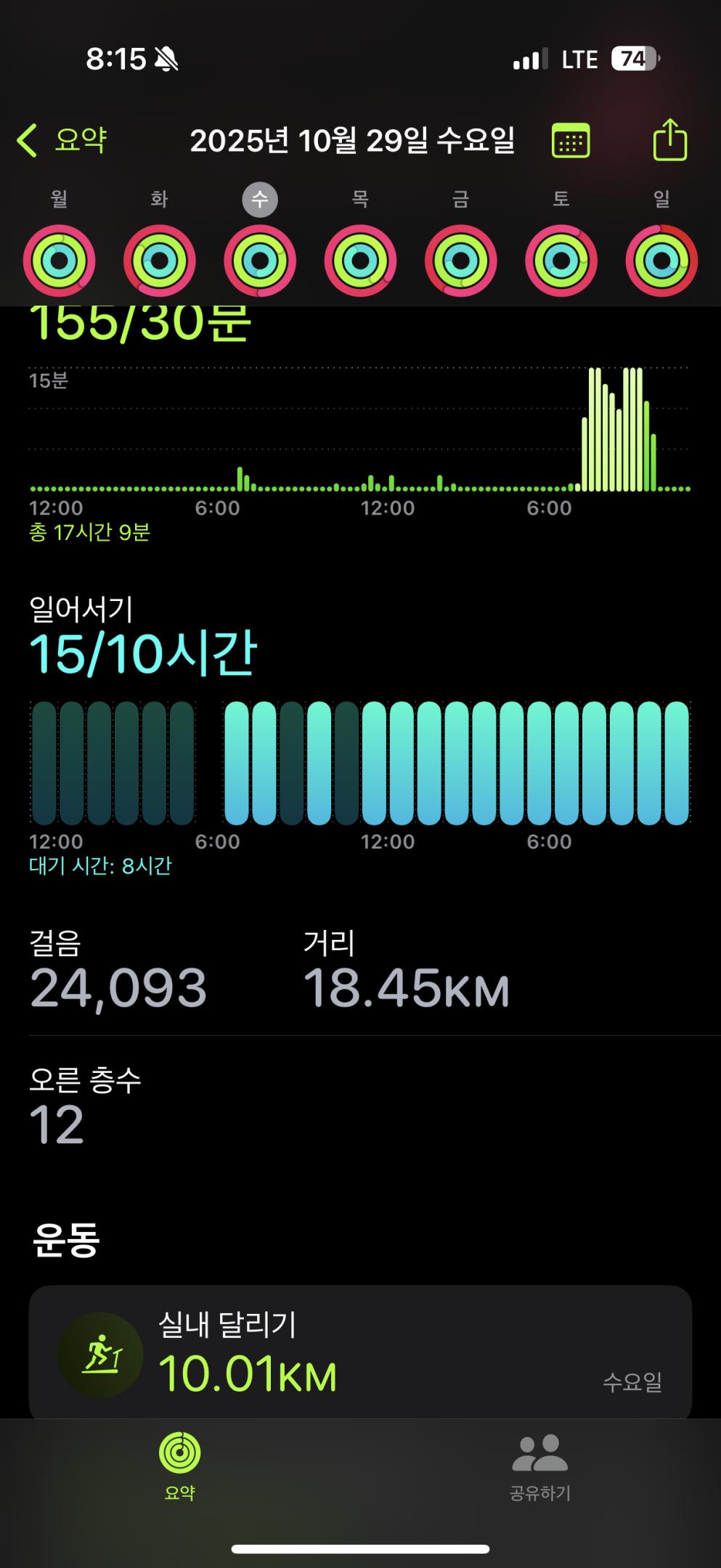The image size is (721, 1568).
Task: Open Sunday's (일) activity rings
Action: click(661, 261)
